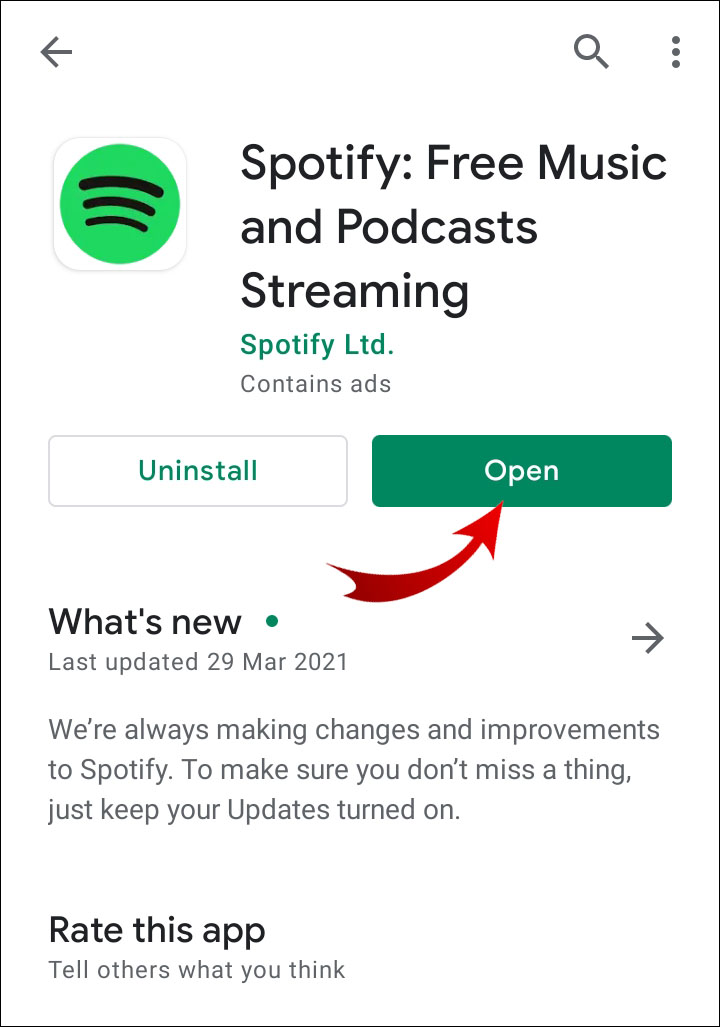
Task: View the Spotify Ltd. developer page
Action: coord(317,345)
